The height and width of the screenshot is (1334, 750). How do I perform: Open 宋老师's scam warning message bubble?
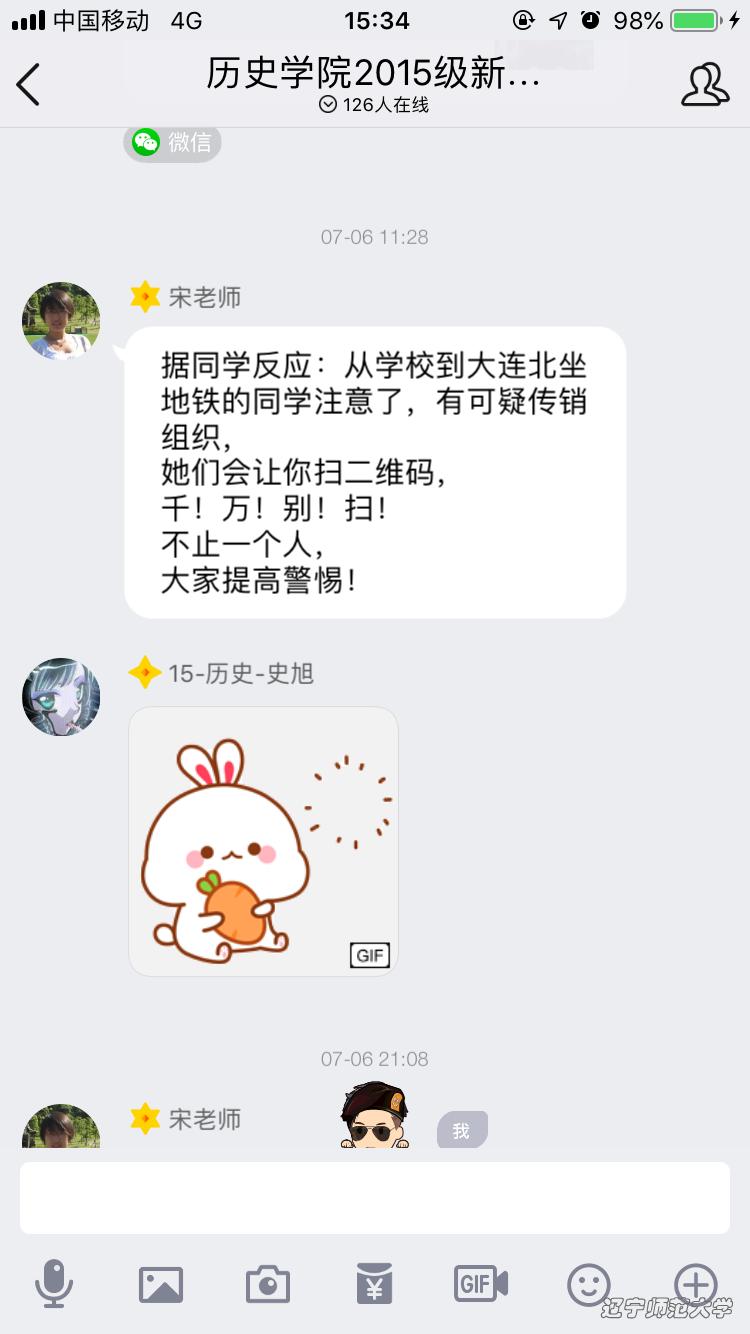coord(374,472)
